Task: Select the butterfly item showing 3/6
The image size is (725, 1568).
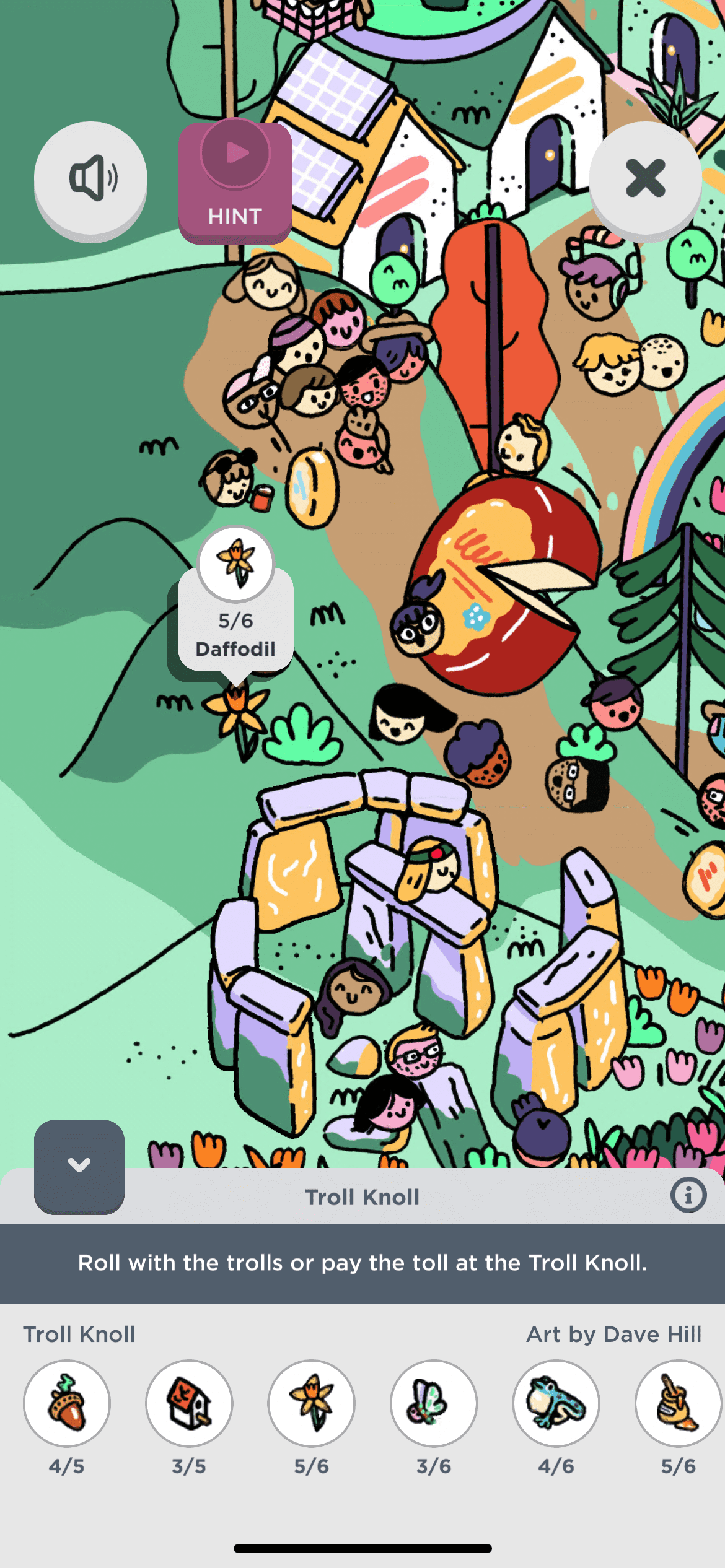Action: point(434,1403)
